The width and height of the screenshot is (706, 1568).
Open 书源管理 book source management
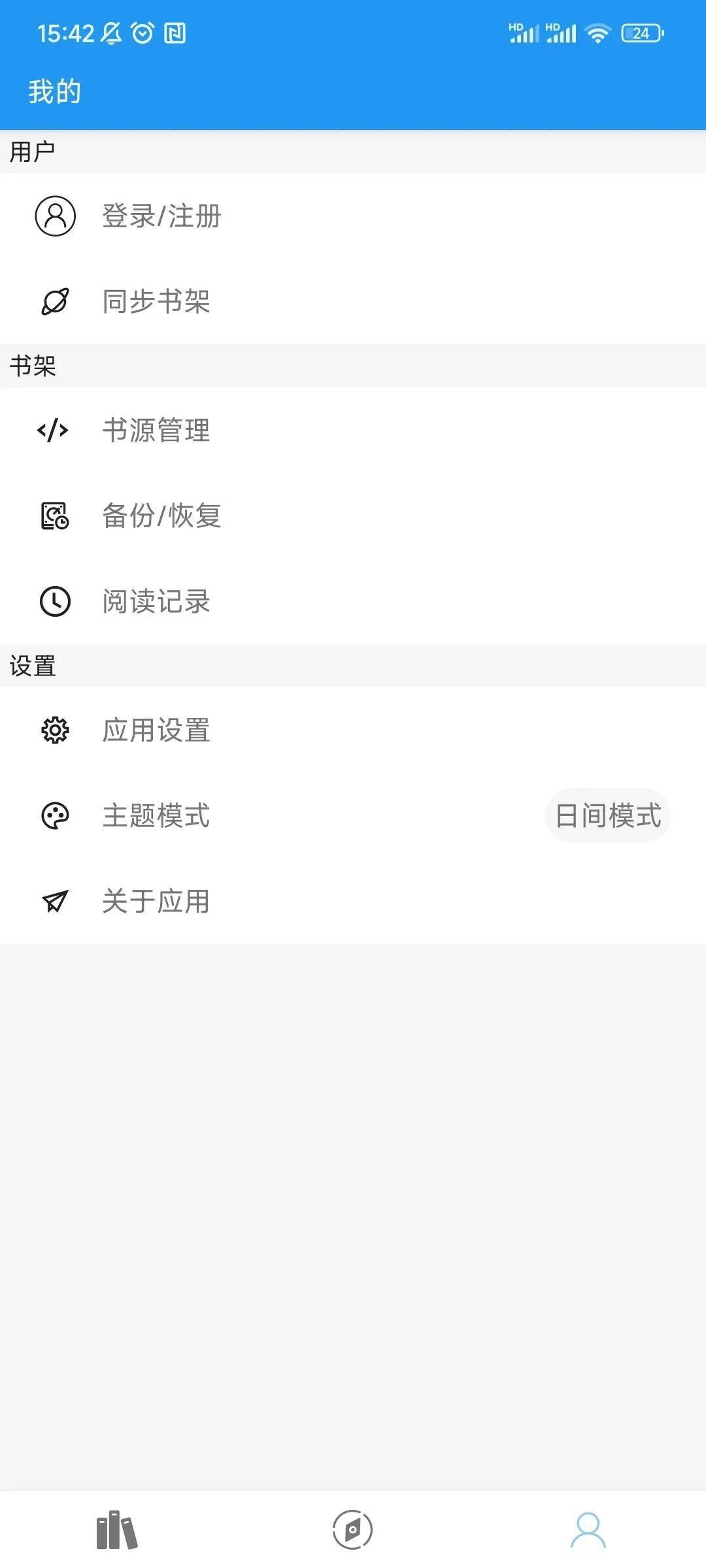[156, 431]
